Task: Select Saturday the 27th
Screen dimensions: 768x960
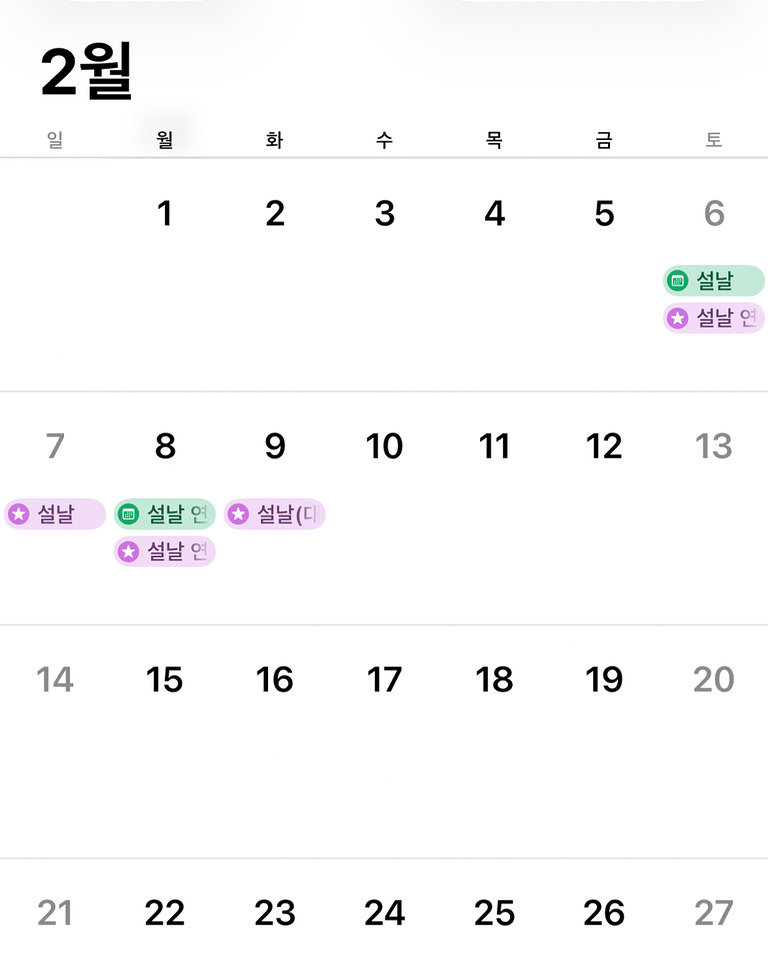Action: 714,913
